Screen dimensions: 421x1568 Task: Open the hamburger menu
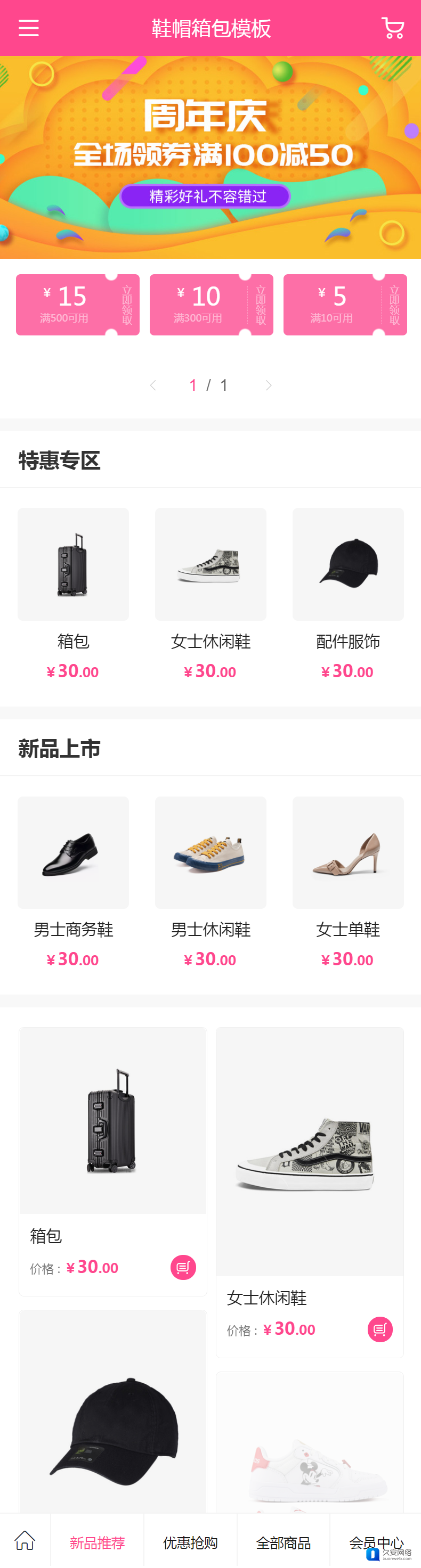[x=29, y=28]
